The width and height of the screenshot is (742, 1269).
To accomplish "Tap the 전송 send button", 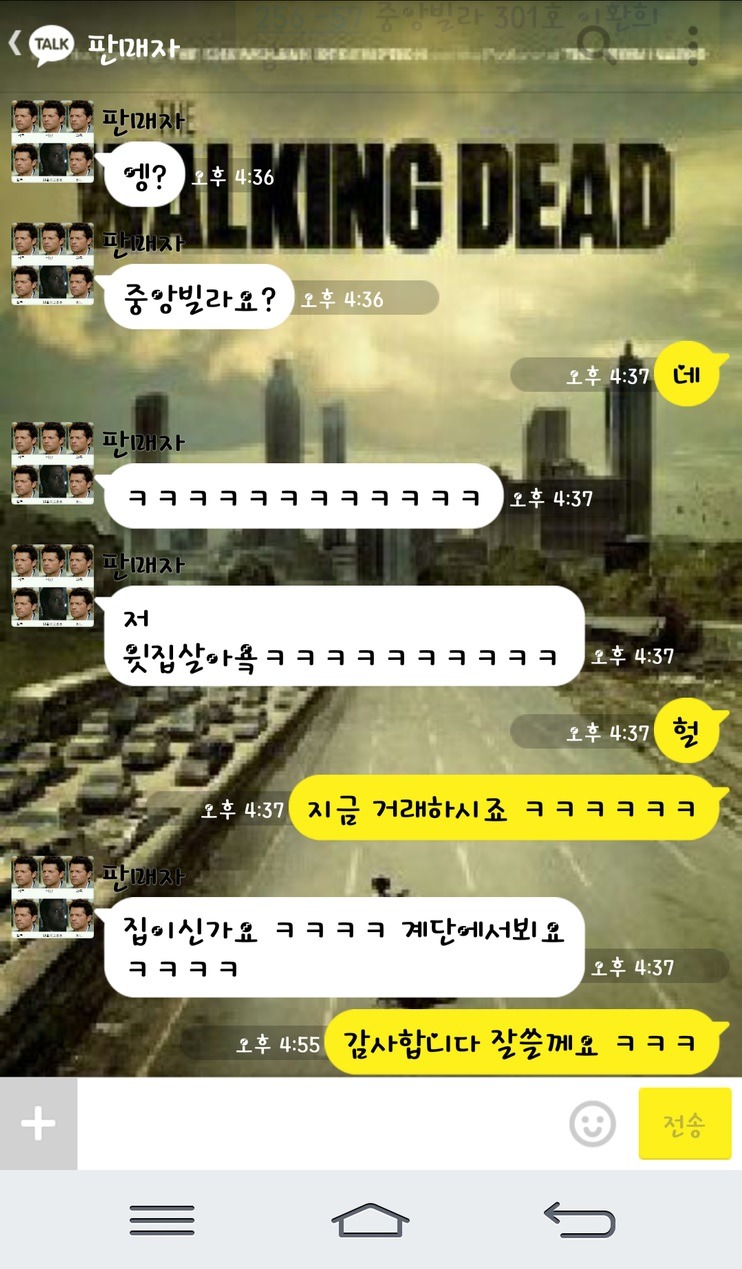I will coord(684,1123).
